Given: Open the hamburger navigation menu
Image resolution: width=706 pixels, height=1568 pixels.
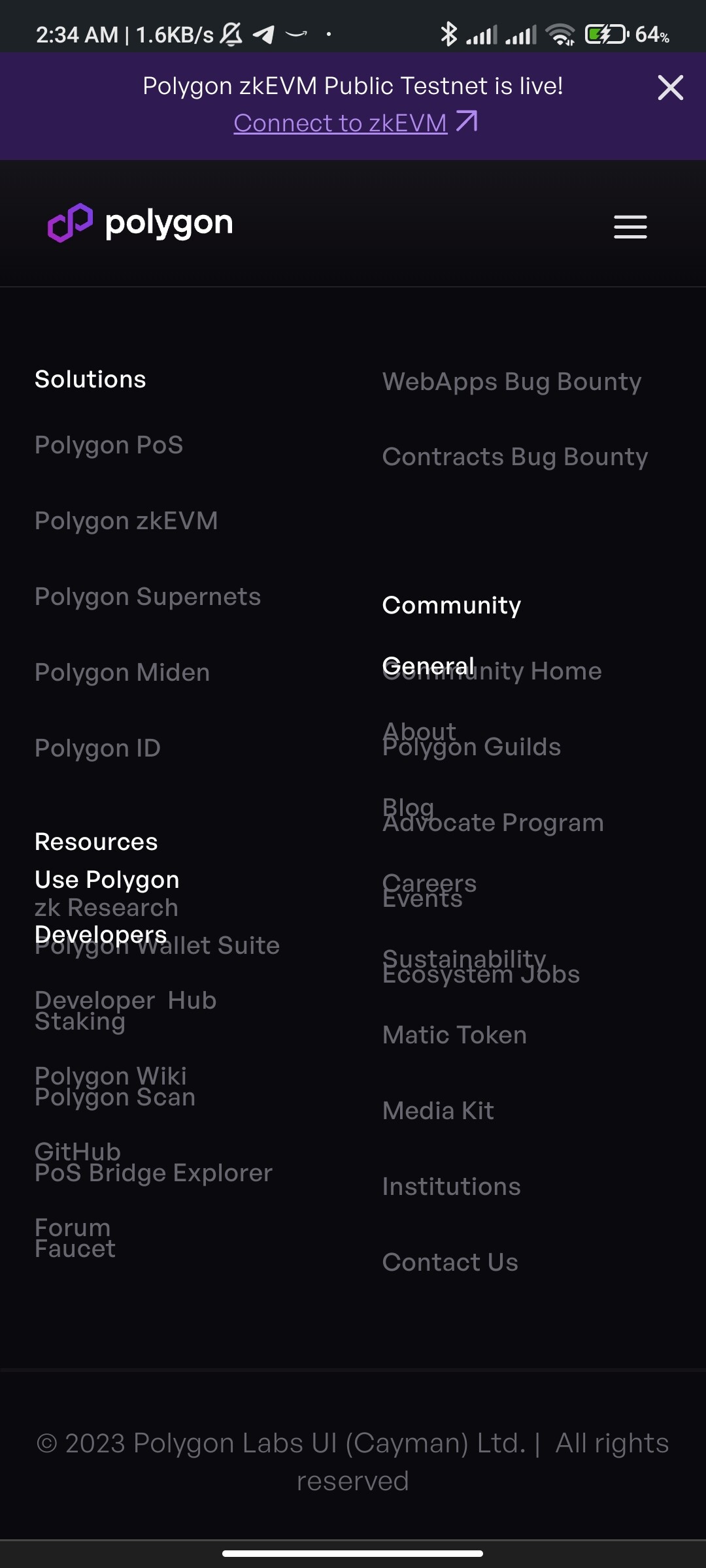Looking at the screenshot, I should click(630, 227).
